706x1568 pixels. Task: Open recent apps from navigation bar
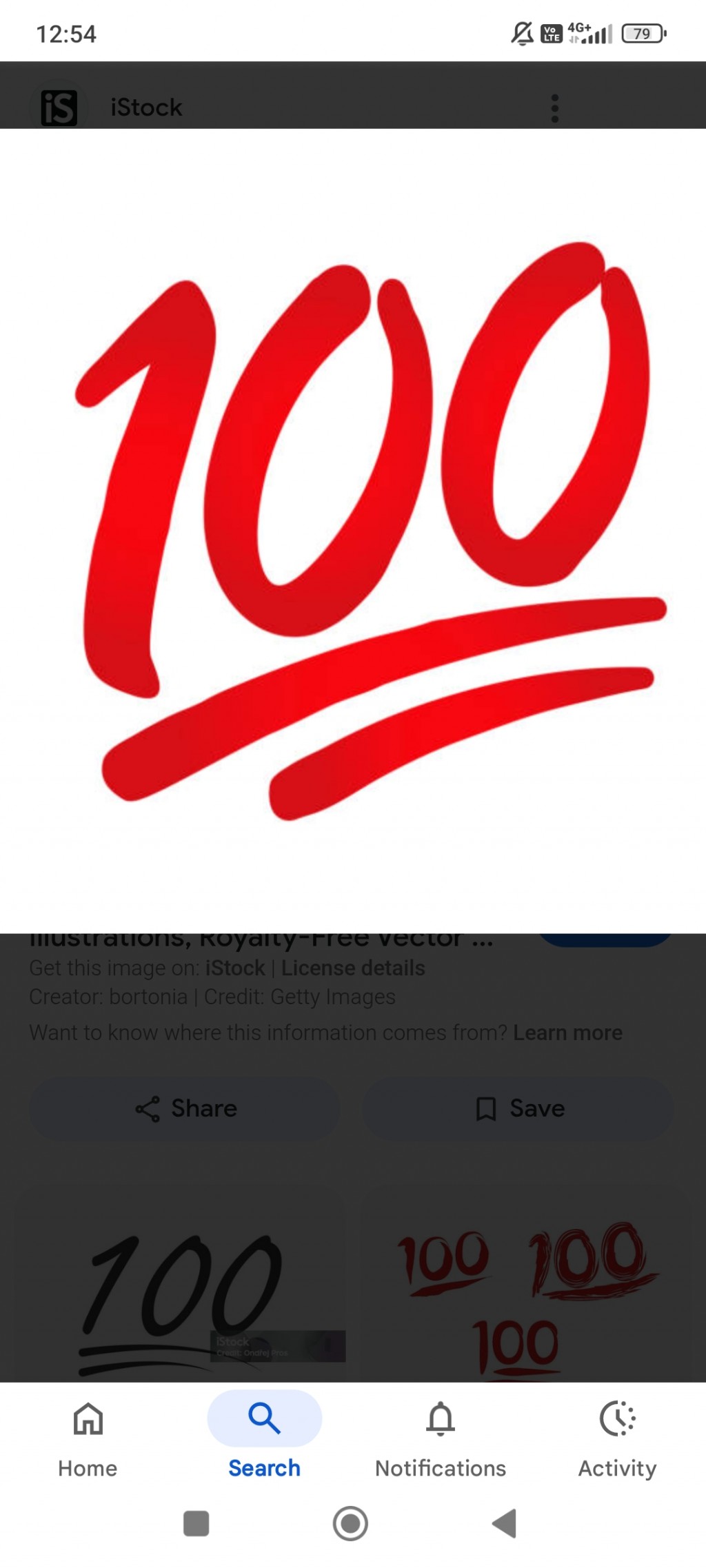pos(196,1524)
